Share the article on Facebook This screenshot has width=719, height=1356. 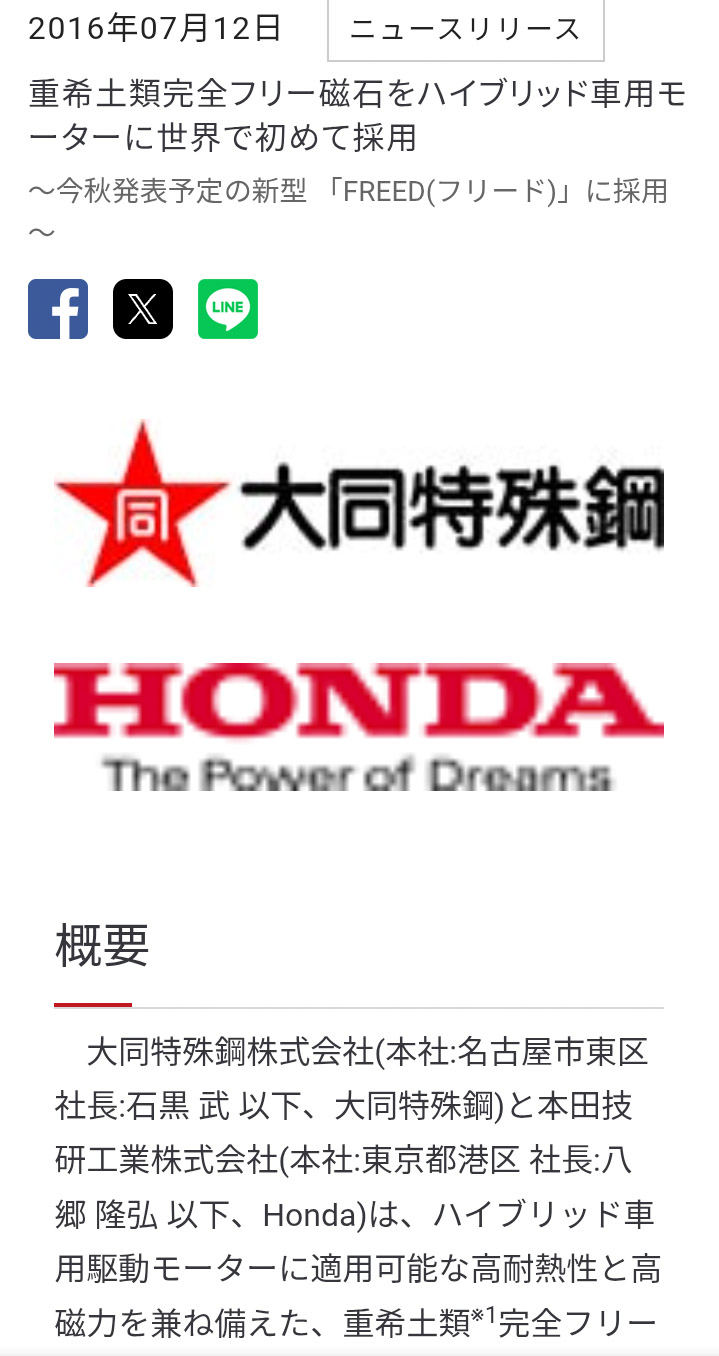[x=58, y=309]
